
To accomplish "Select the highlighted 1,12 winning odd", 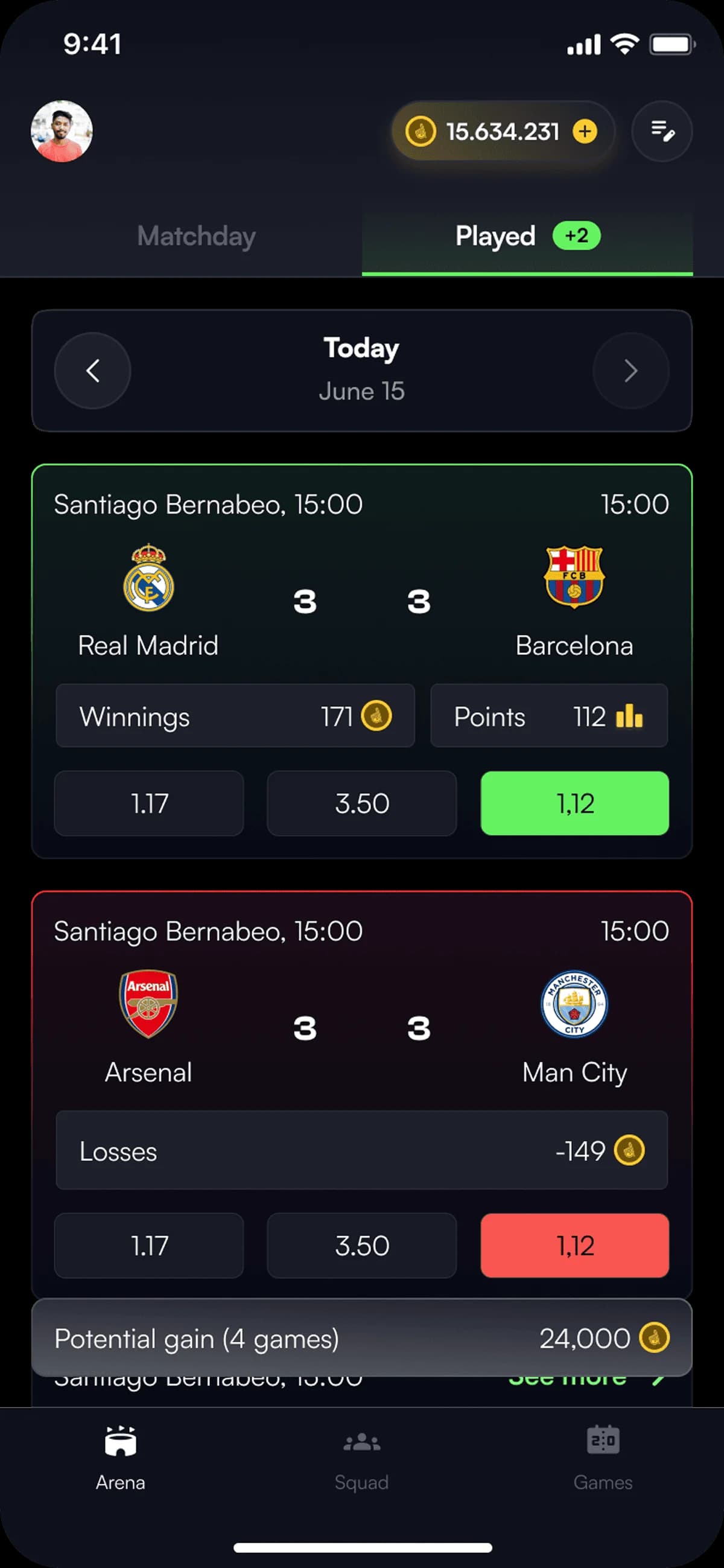I will click(x=574, y=803).
